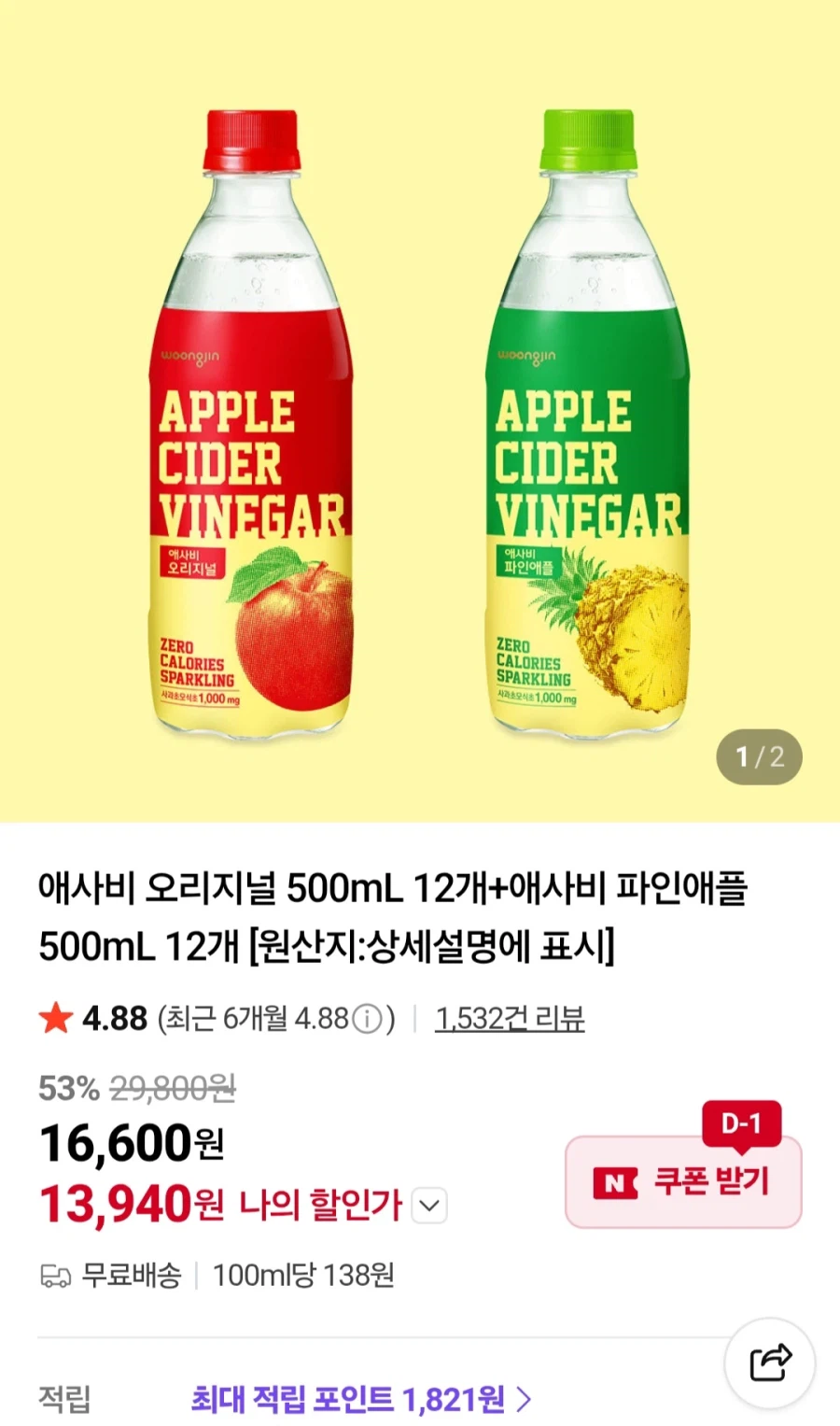Screen dimensions: 840x1426
Task: Click the N logo on the coupon button
Action: (x=616, y=1181)
